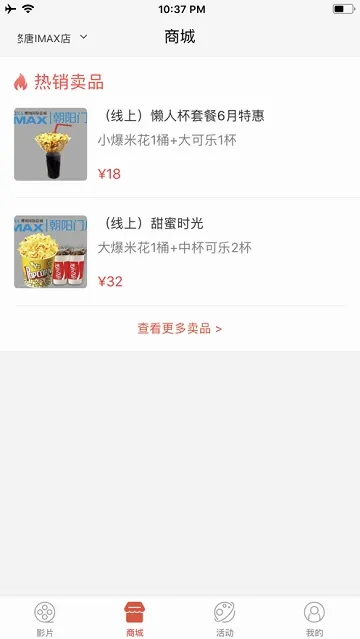Open the 懒人杯套餐6月特惠 product

[x=180, y=144]
